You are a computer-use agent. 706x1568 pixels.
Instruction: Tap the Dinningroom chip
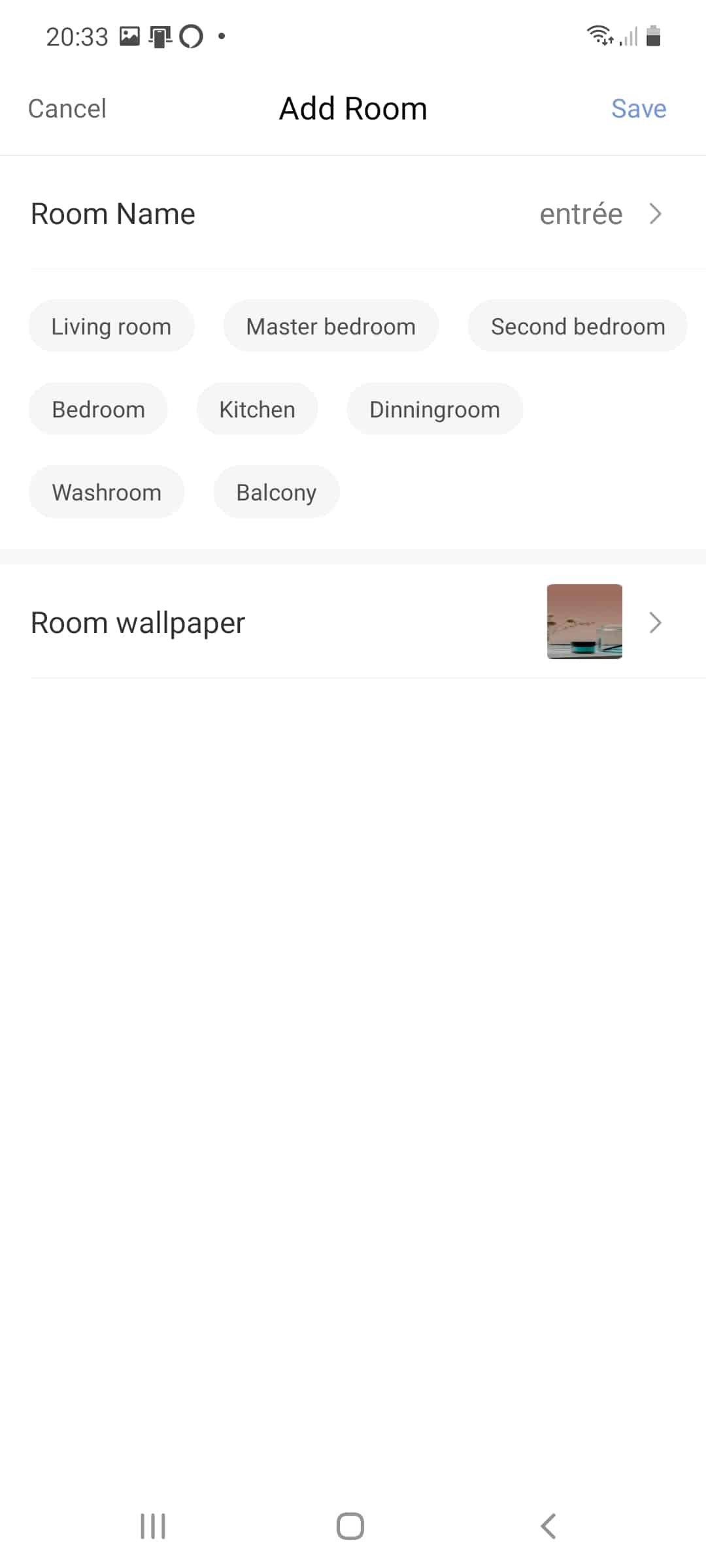[435, 409]
